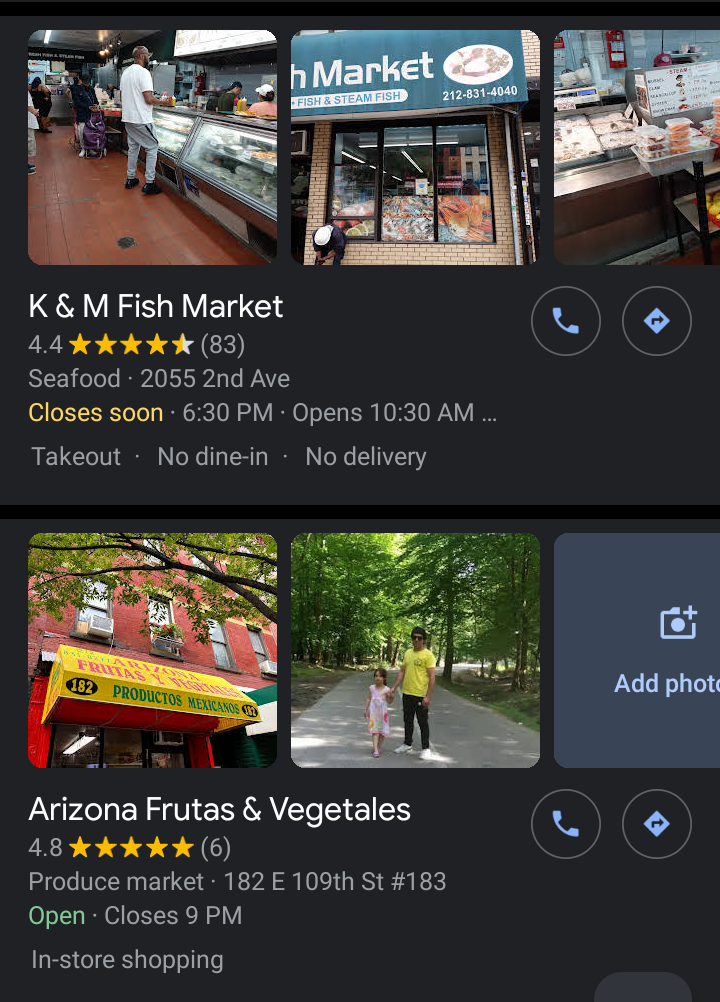View K & M Fish Market storefront photo

point(415,148)
